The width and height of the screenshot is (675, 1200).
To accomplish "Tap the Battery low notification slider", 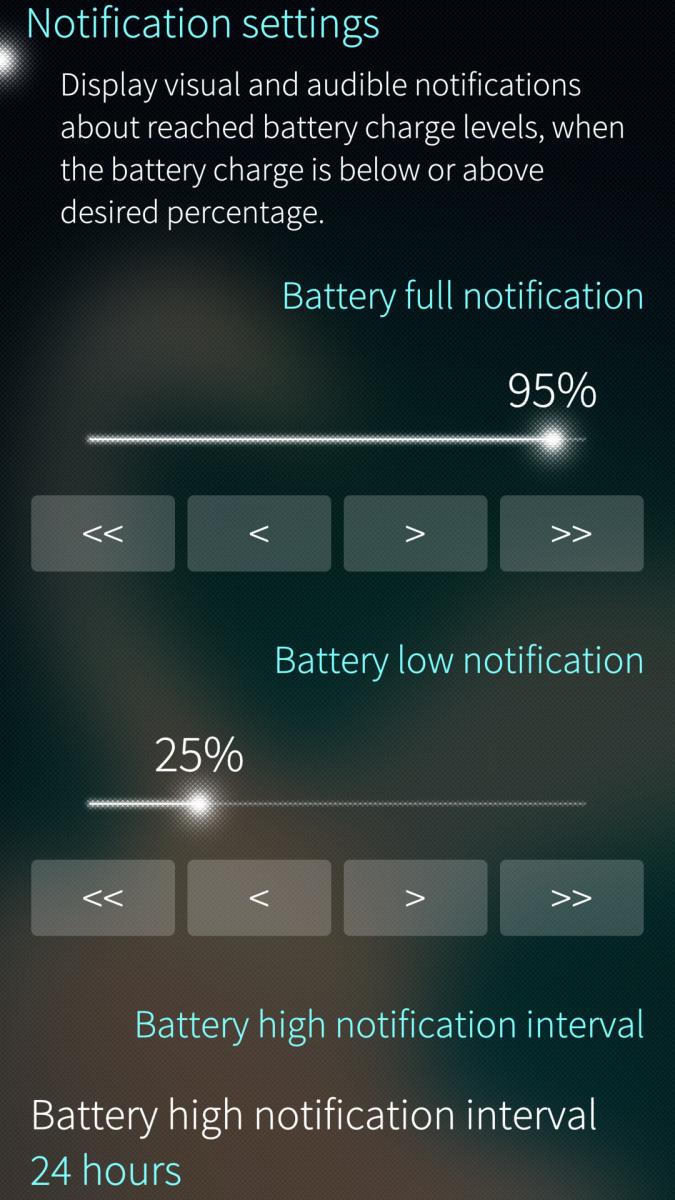I will click(x=336, y=803).
